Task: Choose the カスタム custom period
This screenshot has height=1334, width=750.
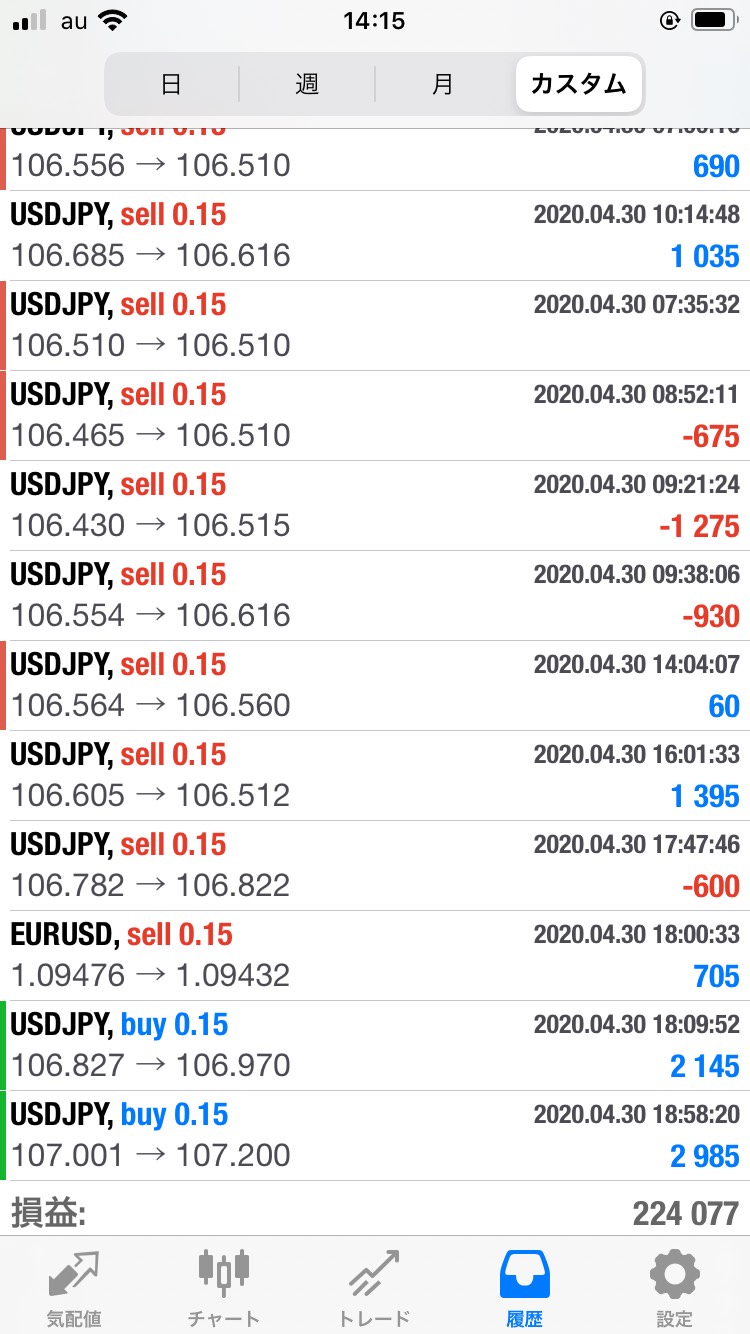Action: (579, 84)
